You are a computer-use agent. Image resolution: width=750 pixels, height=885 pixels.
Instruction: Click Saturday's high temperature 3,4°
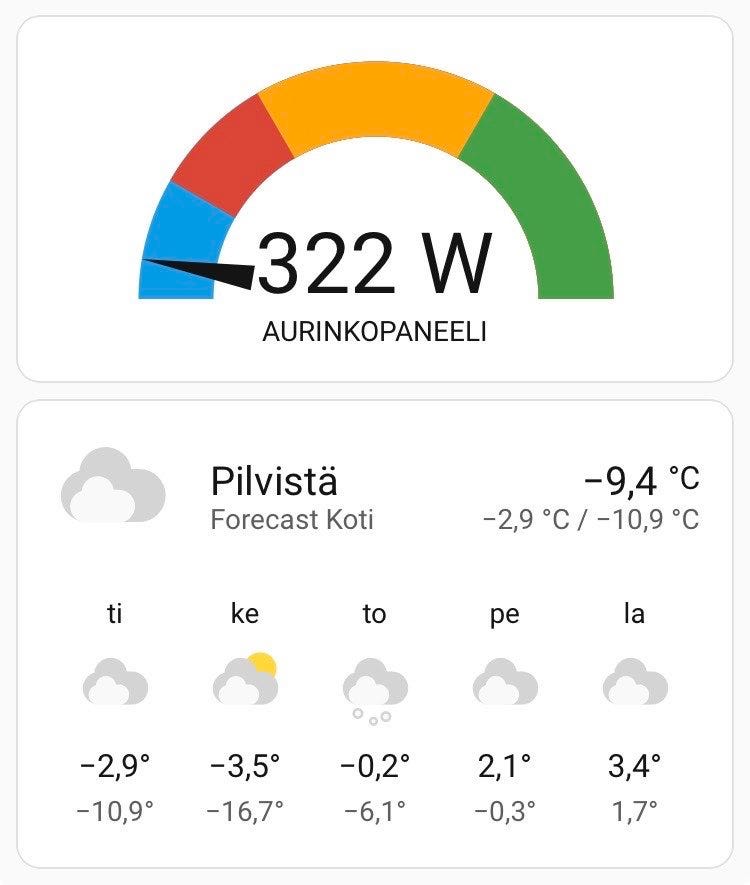tap(633, 766)
